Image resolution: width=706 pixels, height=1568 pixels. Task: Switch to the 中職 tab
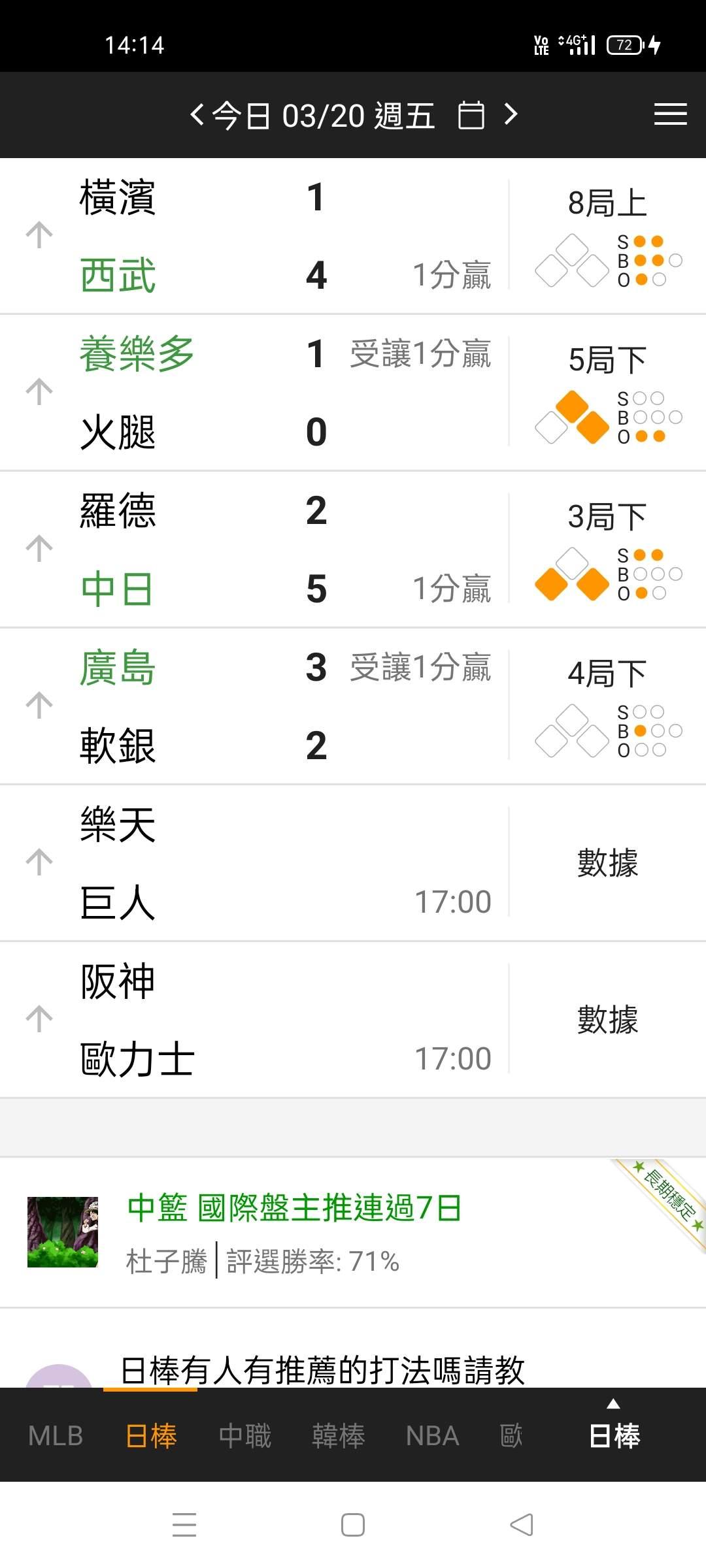point(245,1436)
